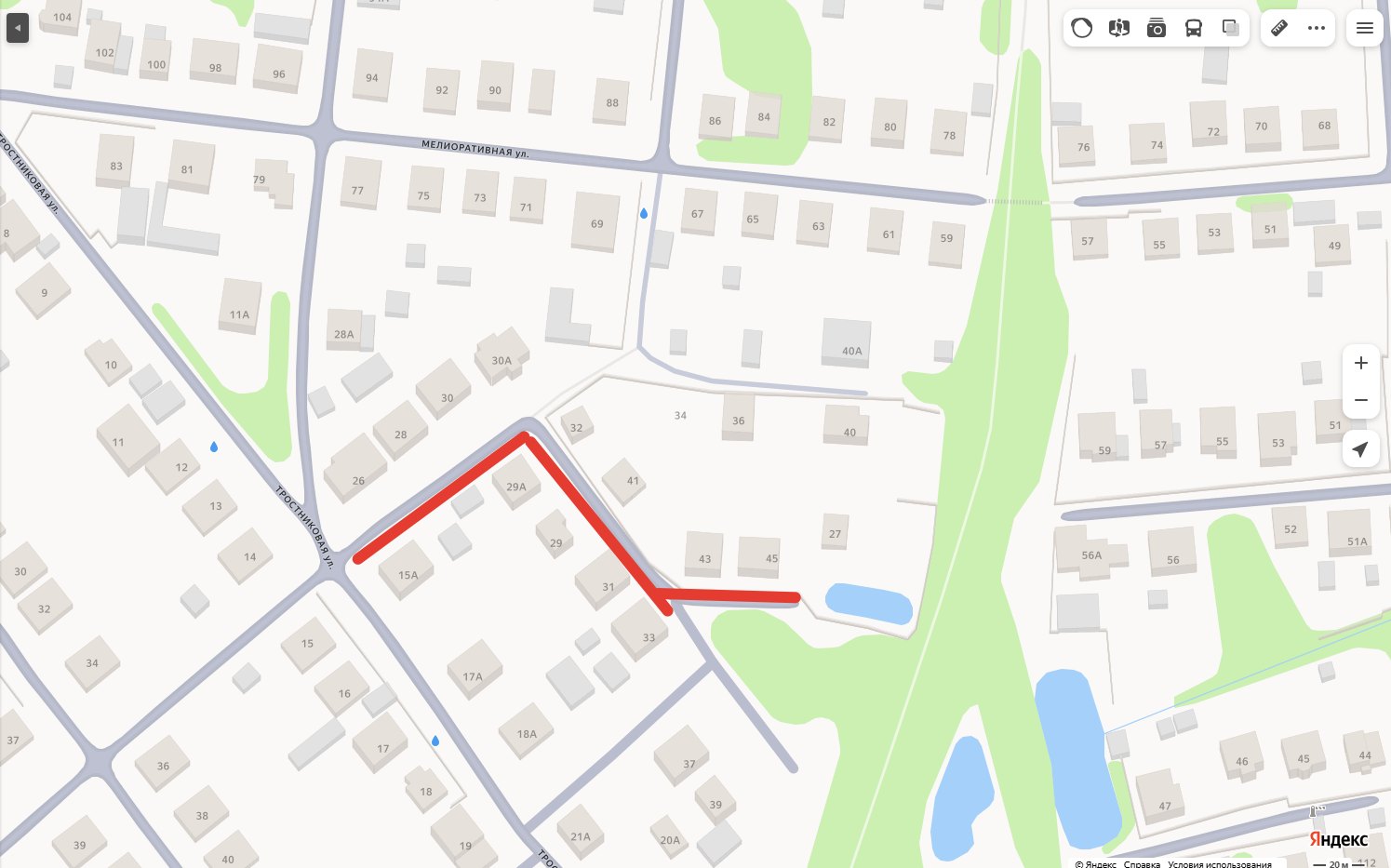The width and height of the screenshot is (1391, 868).
Task: Enable street panoramas view
Action: pyautogui.click(x=1118, y=28)
